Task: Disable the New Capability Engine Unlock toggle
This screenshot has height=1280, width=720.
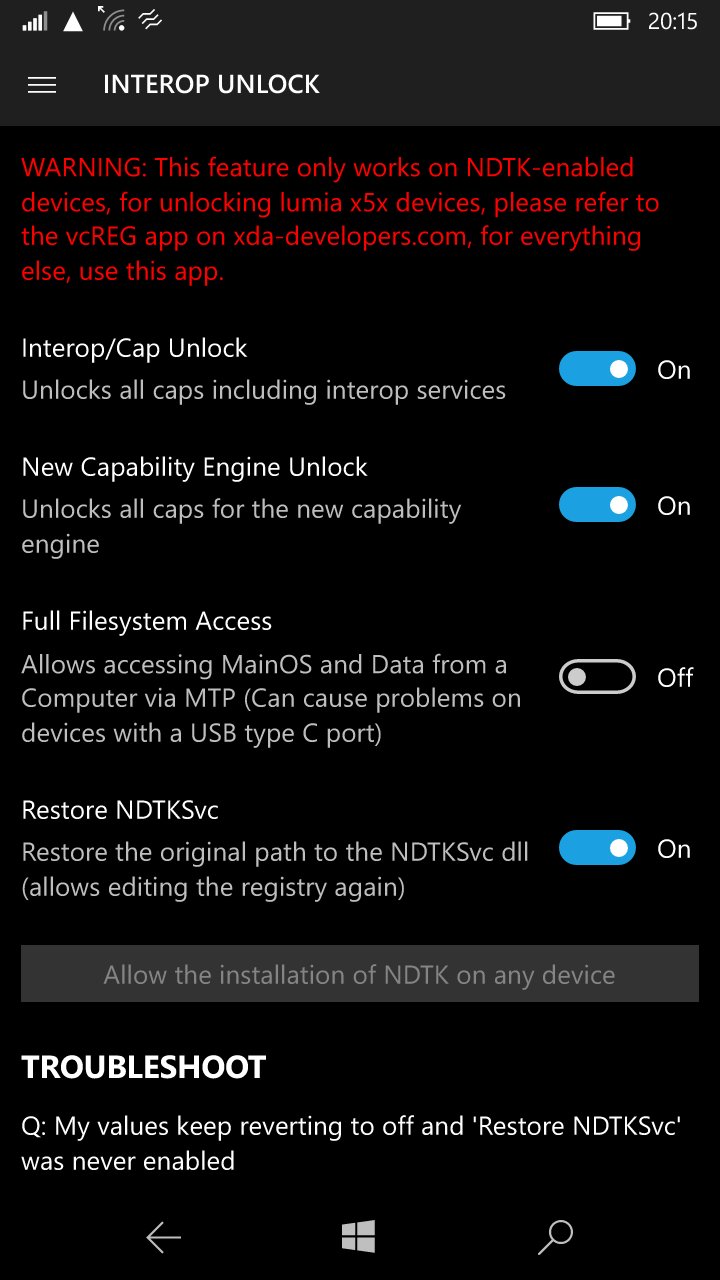Action: point(597,505)
